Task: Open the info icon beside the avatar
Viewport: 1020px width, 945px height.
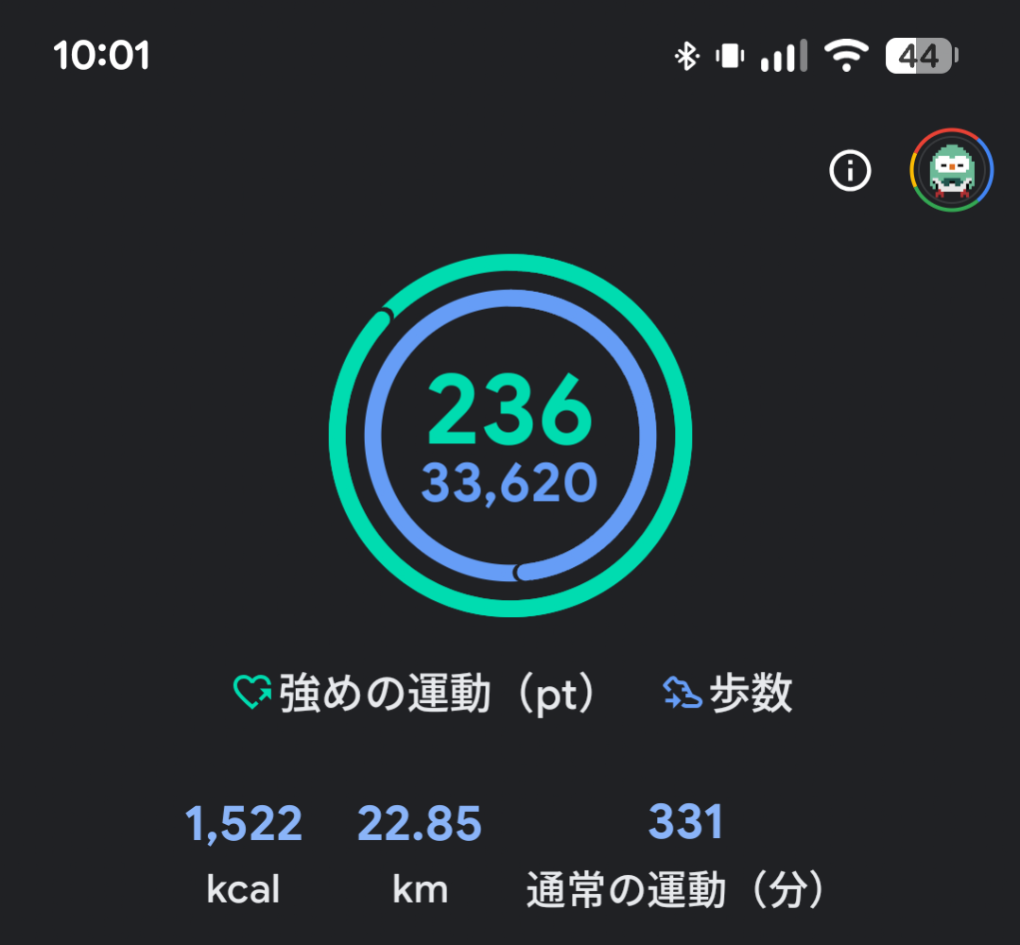Action: (x=850, y=171)
